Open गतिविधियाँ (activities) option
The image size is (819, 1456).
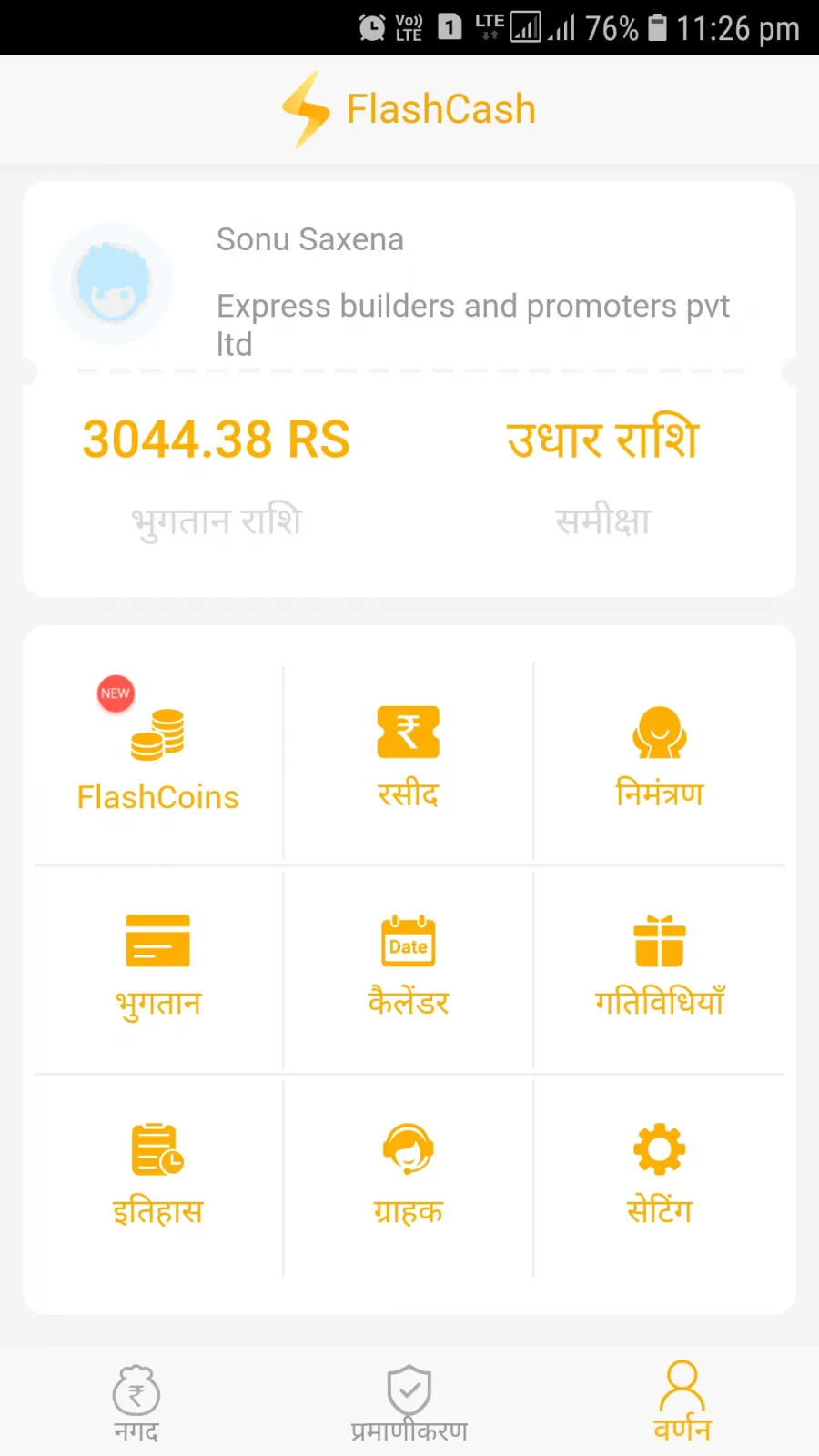click(x=659, y=965)
